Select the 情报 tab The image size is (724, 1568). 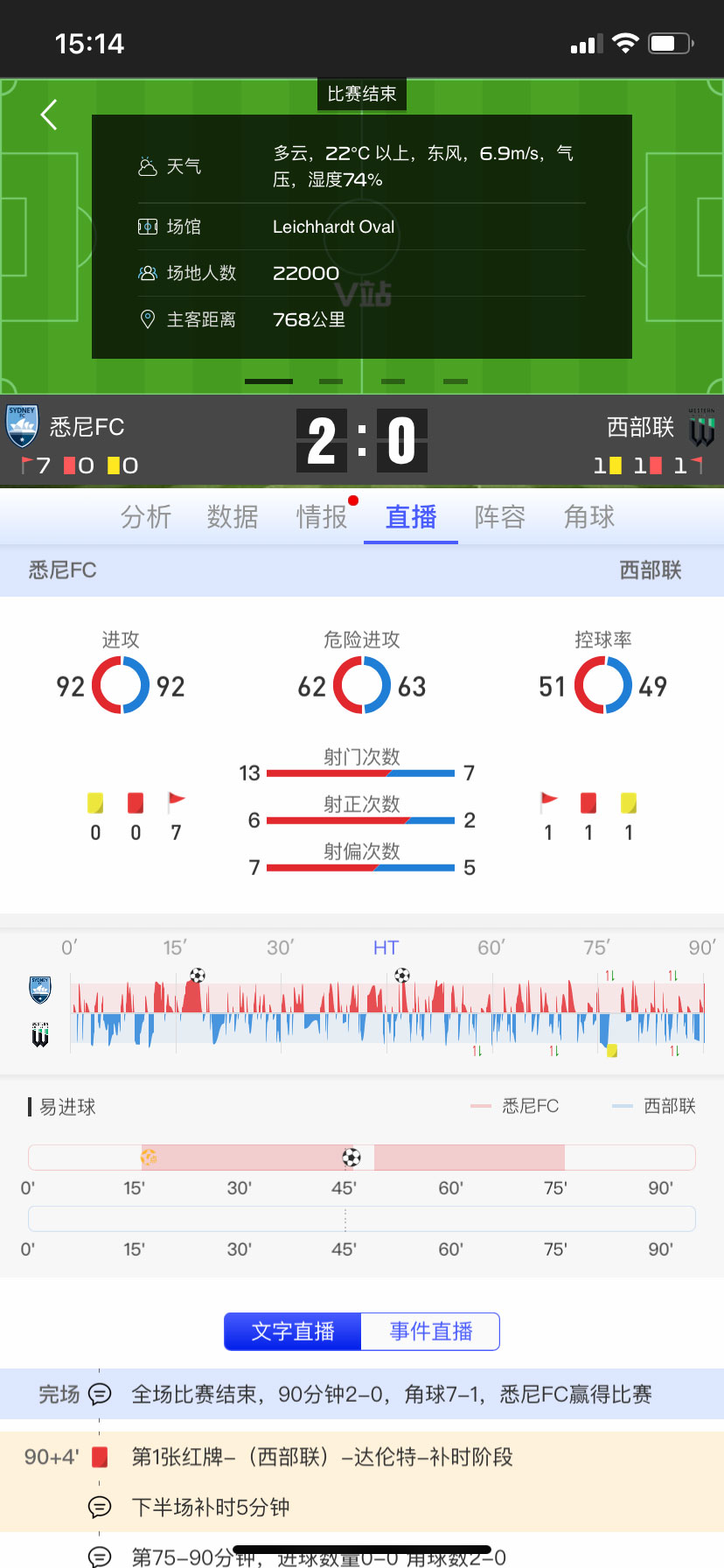322,517
